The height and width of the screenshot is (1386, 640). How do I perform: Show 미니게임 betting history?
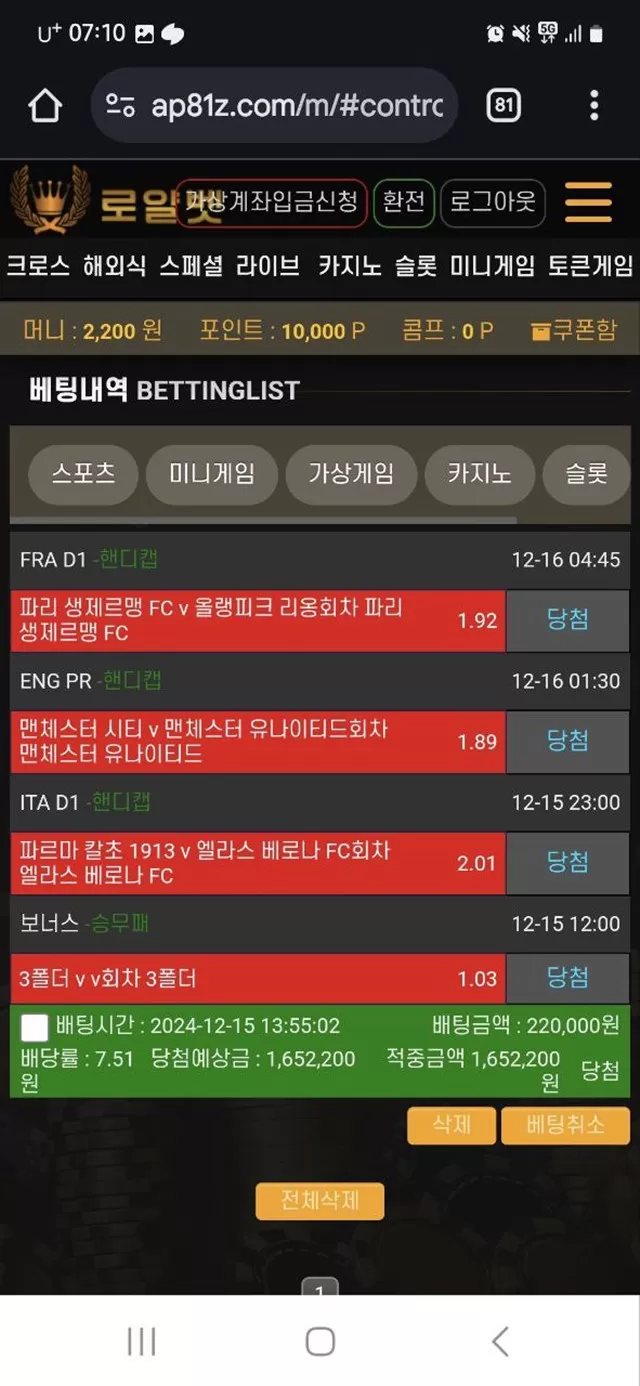point(211,474)
